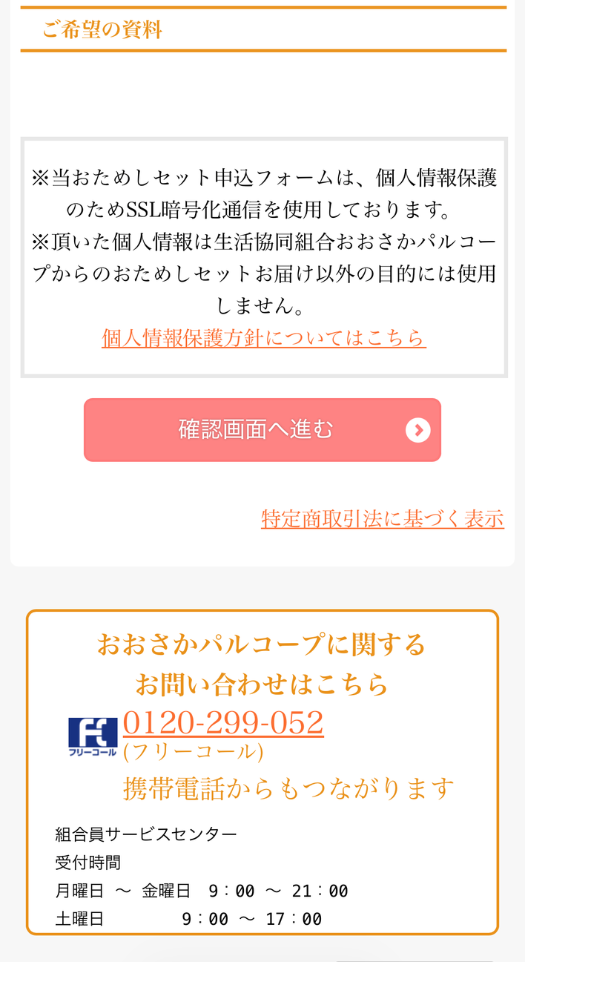Tap the 確認画面へ進む button
Viewport: 600px width, 1000px height.
262,430
